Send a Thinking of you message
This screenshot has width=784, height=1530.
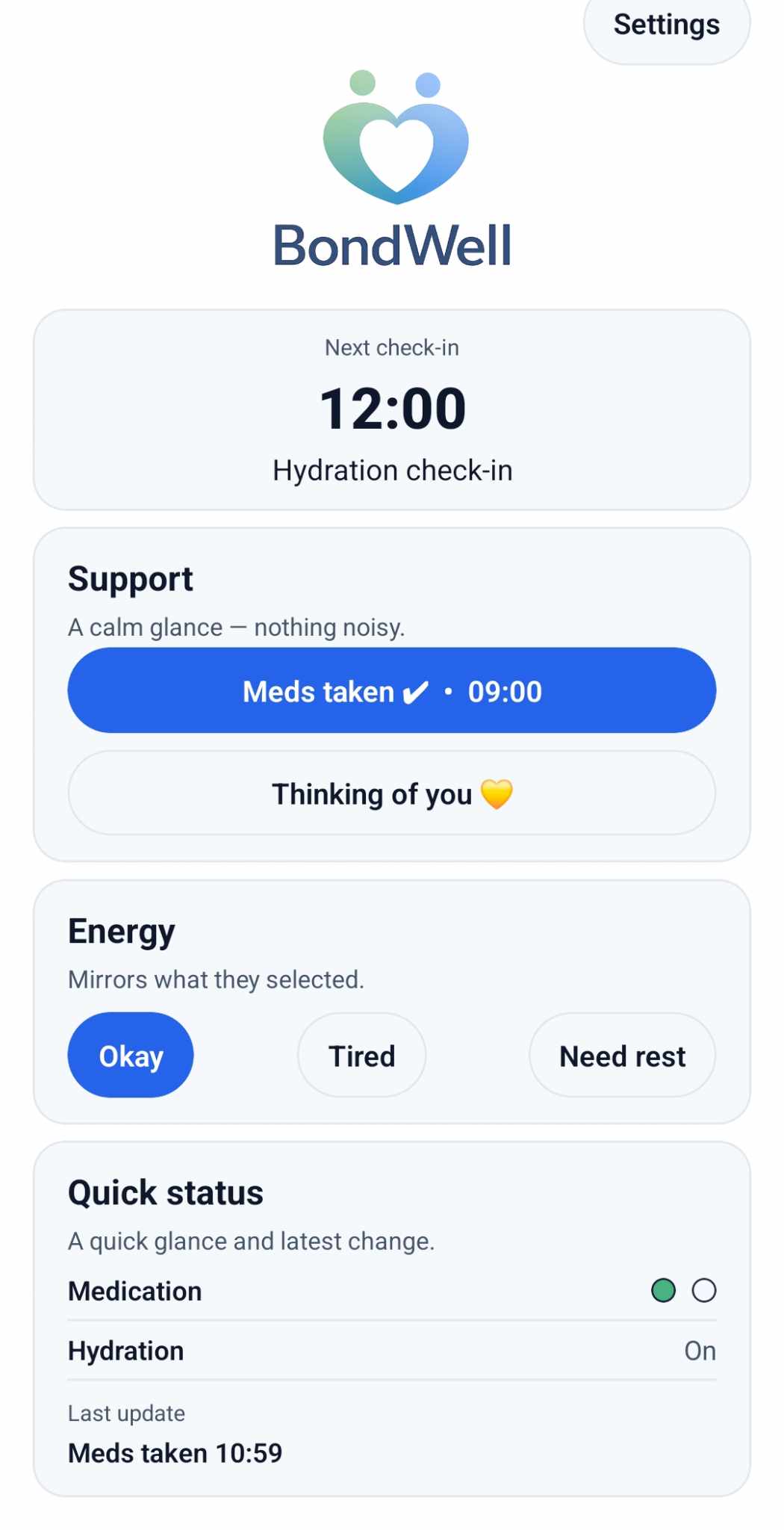(x=391, y=793)
